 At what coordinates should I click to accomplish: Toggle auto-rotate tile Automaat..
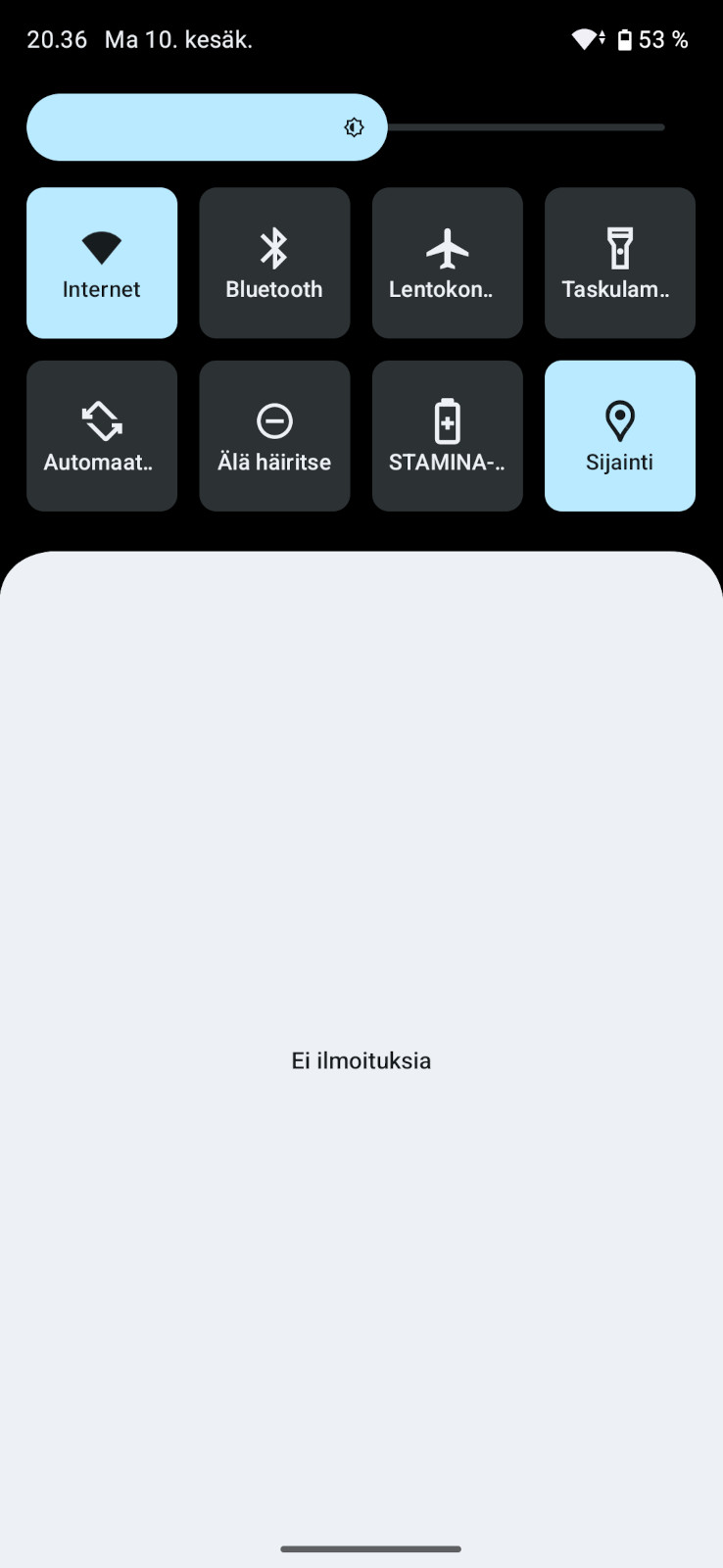(x=102, y=436)
